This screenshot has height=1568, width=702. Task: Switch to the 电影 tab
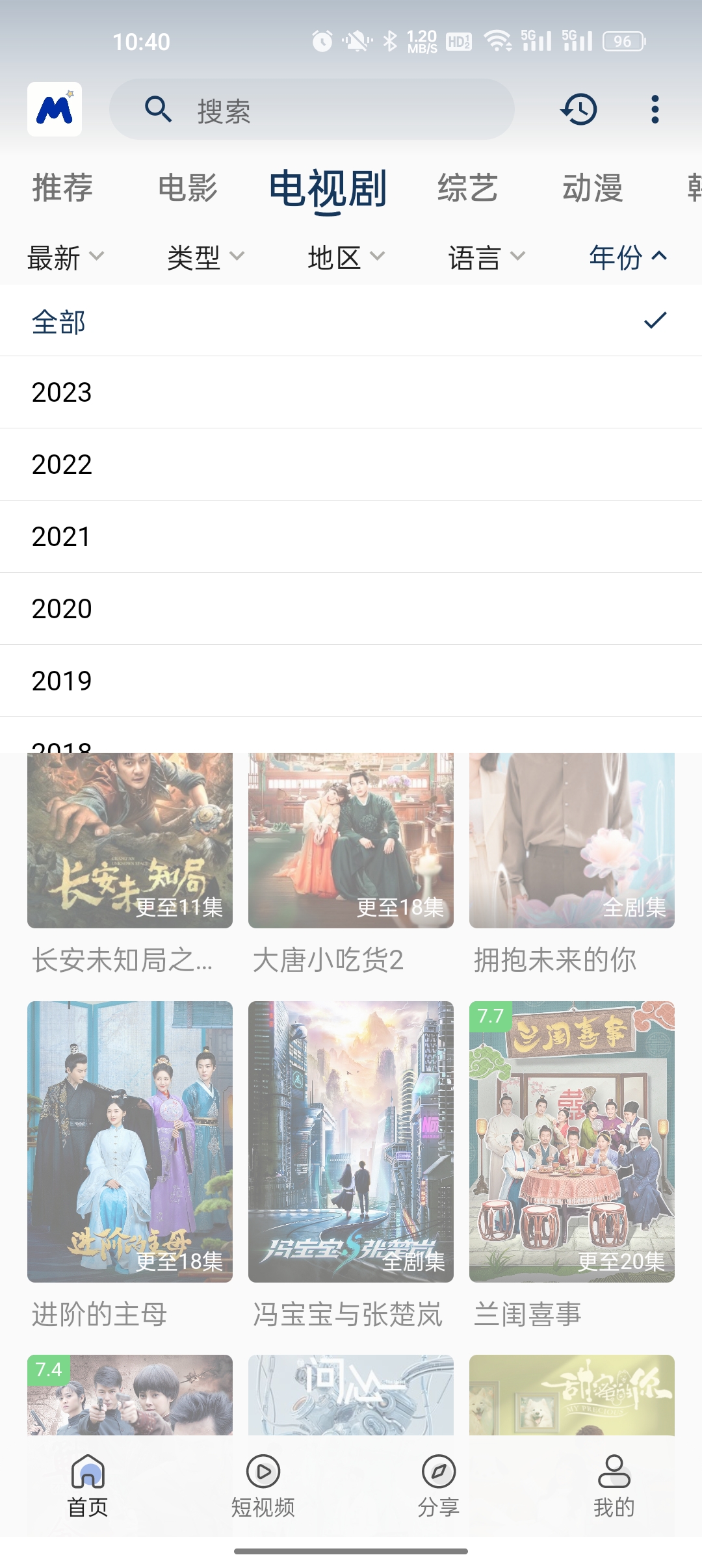(x=188, y=189)
